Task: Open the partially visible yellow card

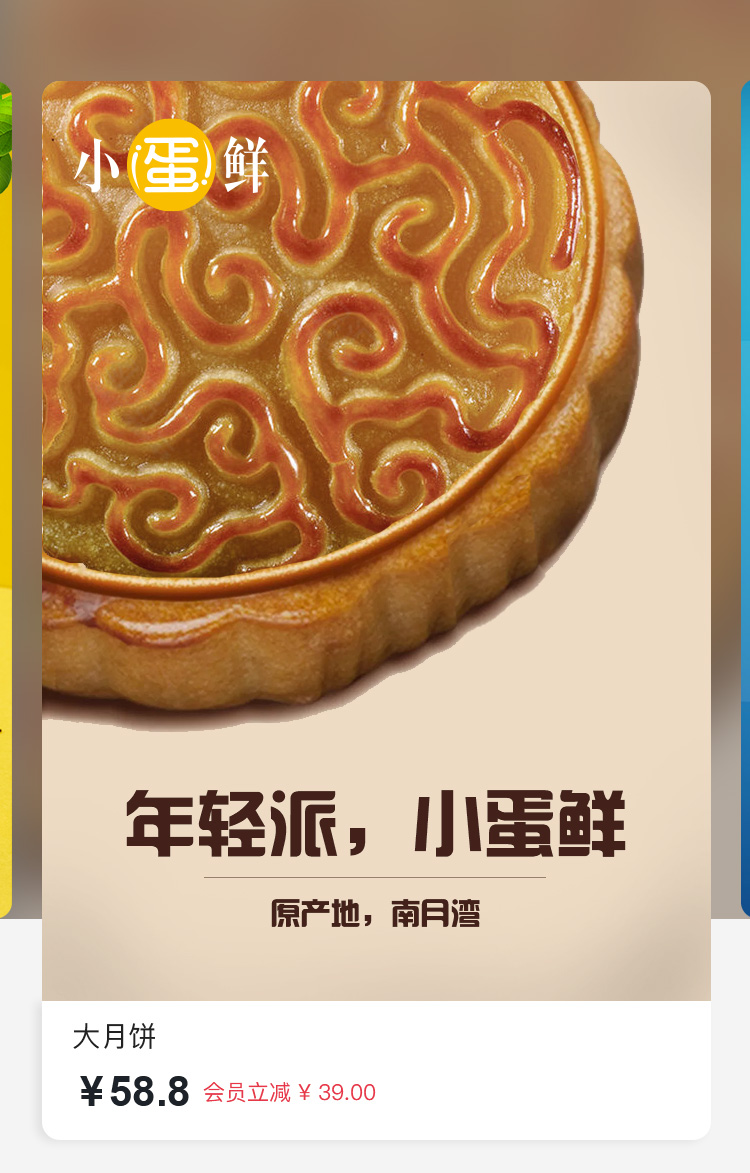Action: tap(5, 500)
